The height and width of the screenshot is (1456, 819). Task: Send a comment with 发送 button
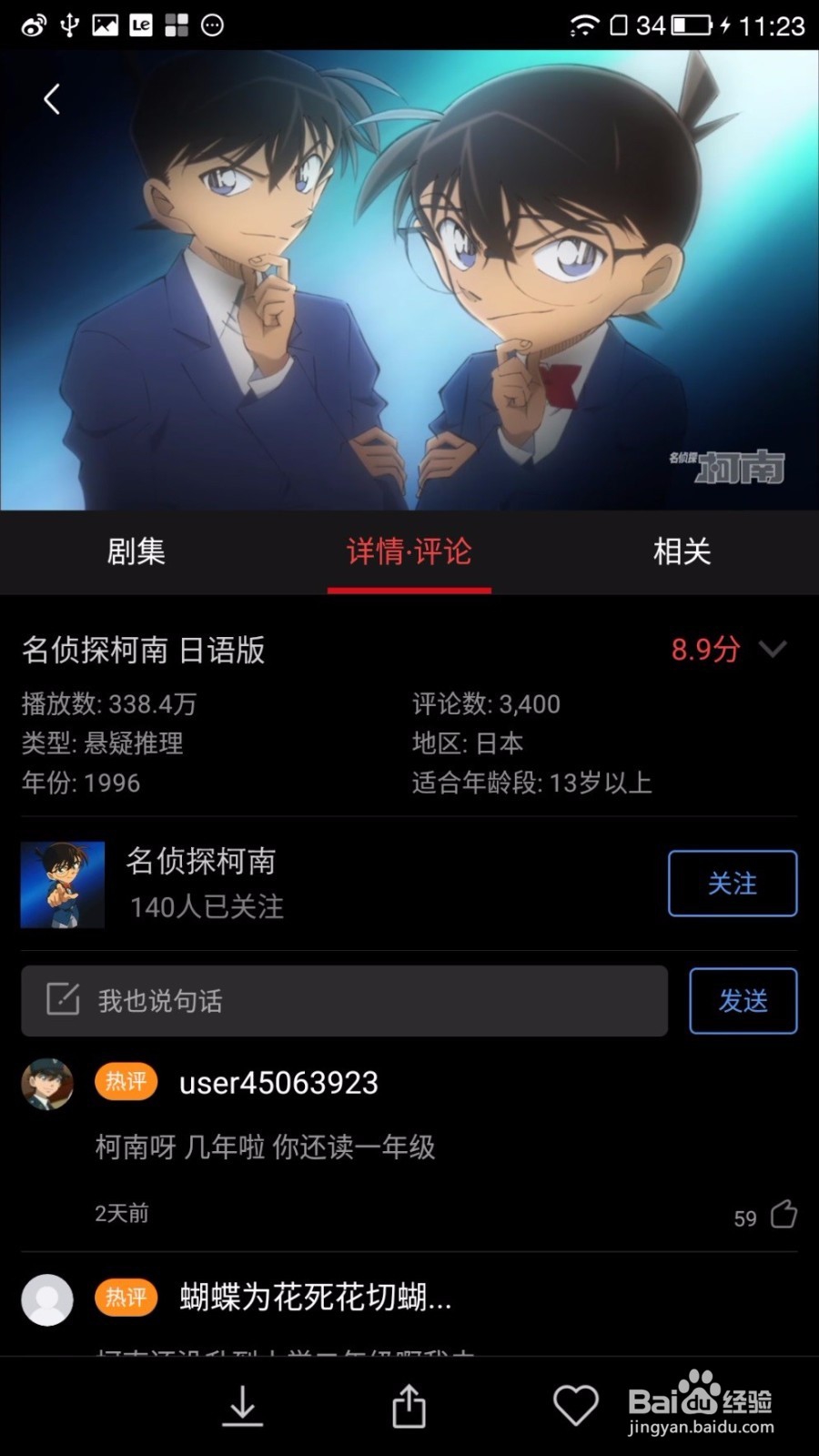point(743,1001)
